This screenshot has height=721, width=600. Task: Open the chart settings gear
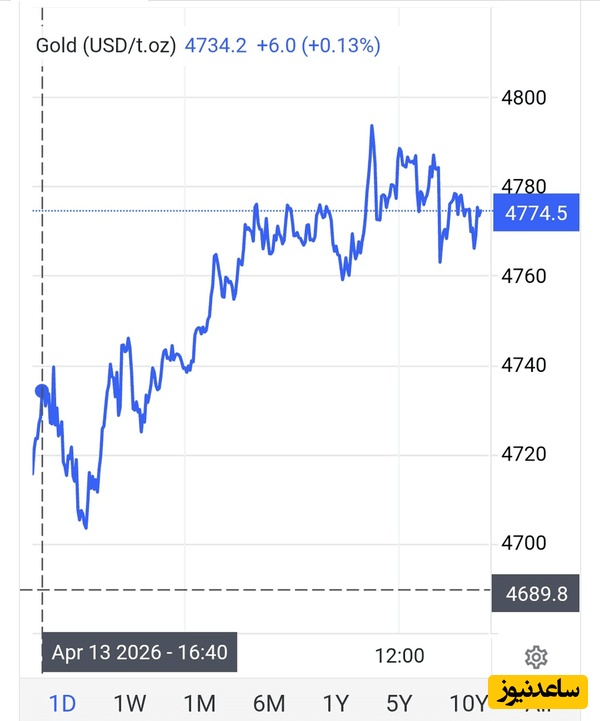[536, 656]
